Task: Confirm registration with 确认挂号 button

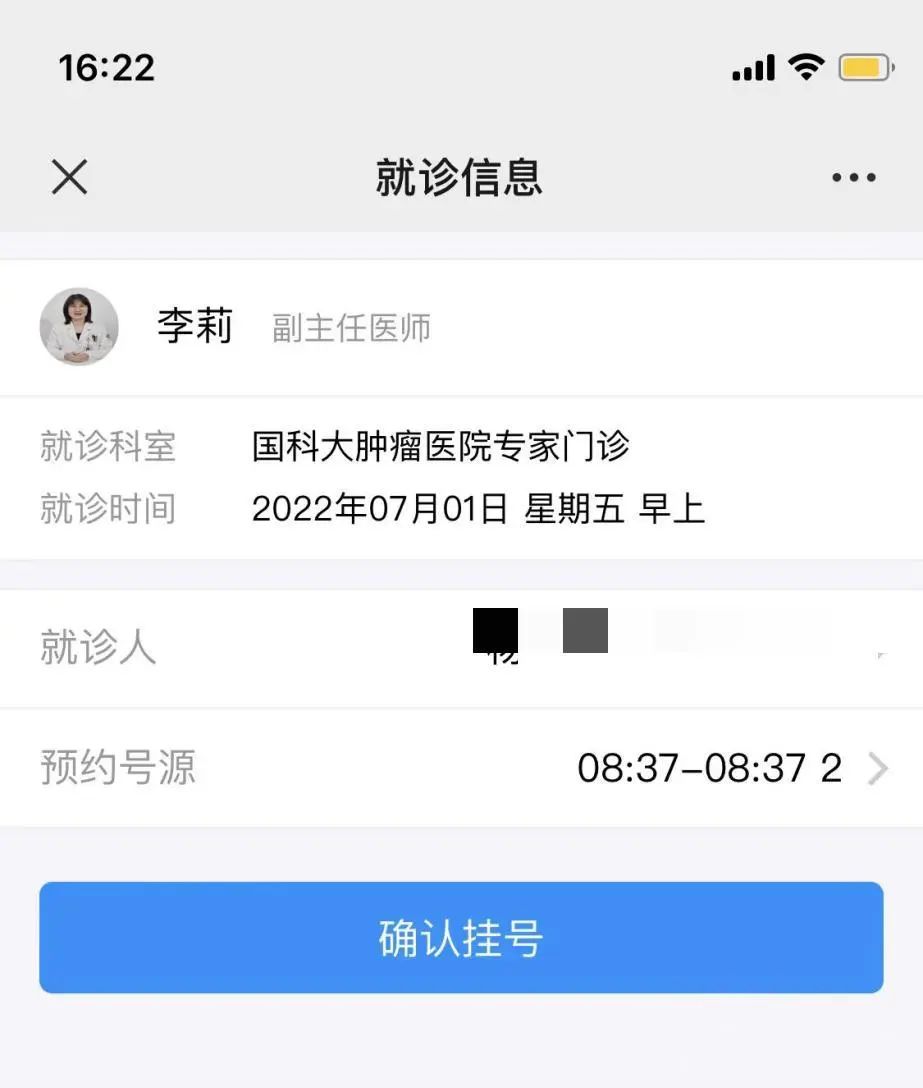Action: click(461, 937)
